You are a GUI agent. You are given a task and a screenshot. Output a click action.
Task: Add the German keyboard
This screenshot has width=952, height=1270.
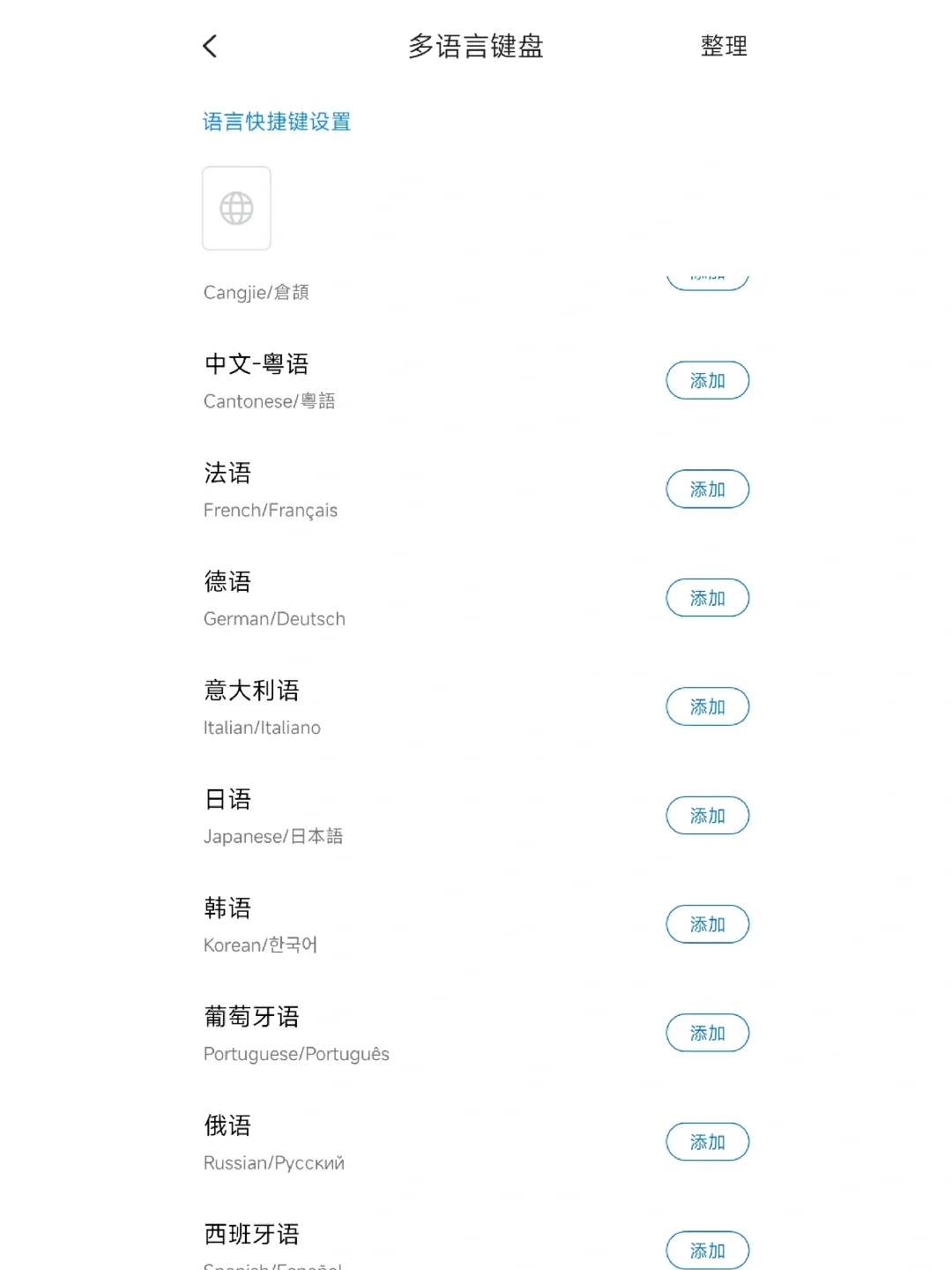pos(707,597)
